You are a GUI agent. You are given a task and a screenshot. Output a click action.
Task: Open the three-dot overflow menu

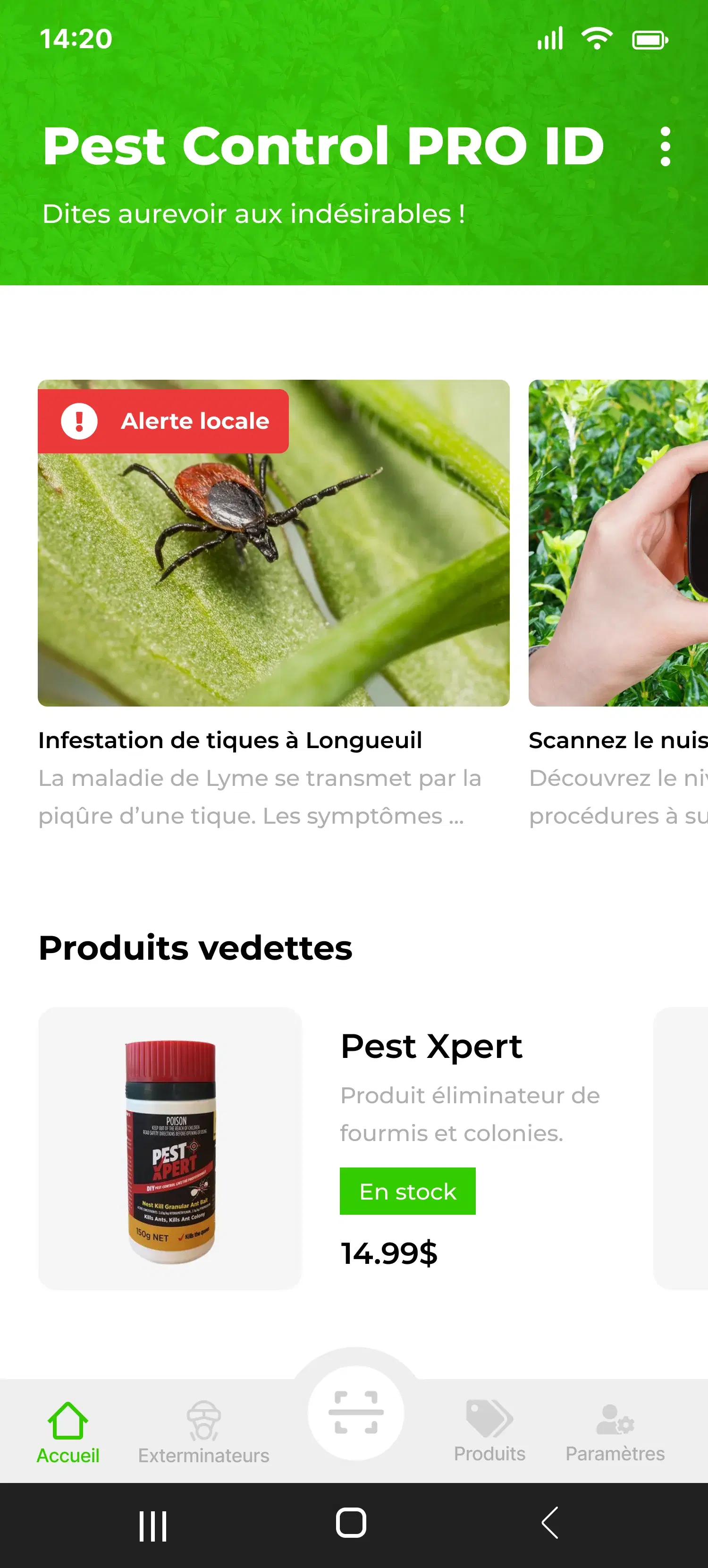pos(665,147)
